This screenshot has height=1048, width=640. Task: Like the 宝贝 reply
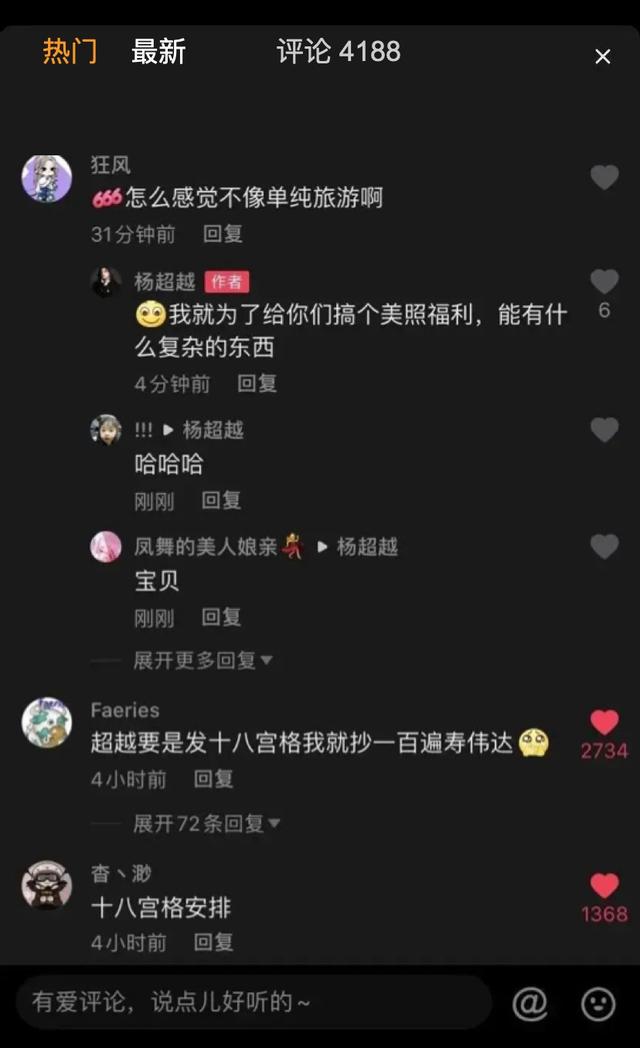pyautogui.click(x=604, y=546)
